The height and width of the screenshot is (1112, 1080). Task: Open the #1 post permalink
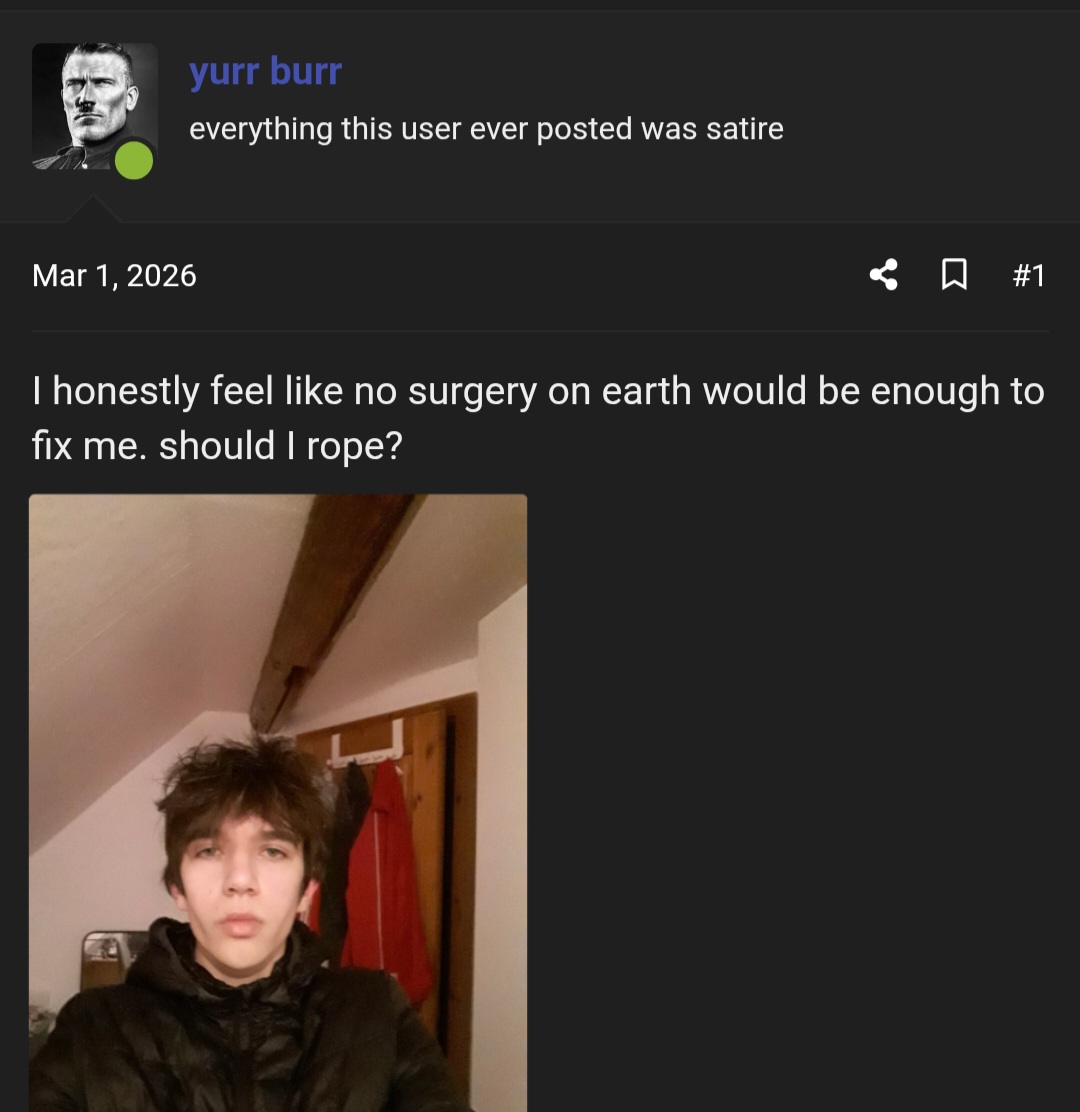click(x=1028, y=274)
